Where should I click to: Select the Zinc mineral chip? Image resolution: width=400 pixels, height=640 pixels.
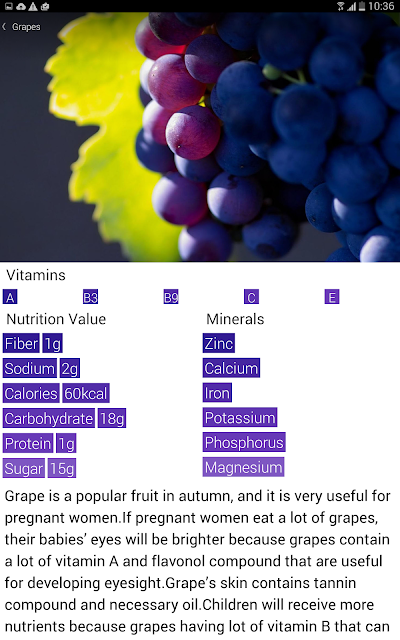point(219,343)
